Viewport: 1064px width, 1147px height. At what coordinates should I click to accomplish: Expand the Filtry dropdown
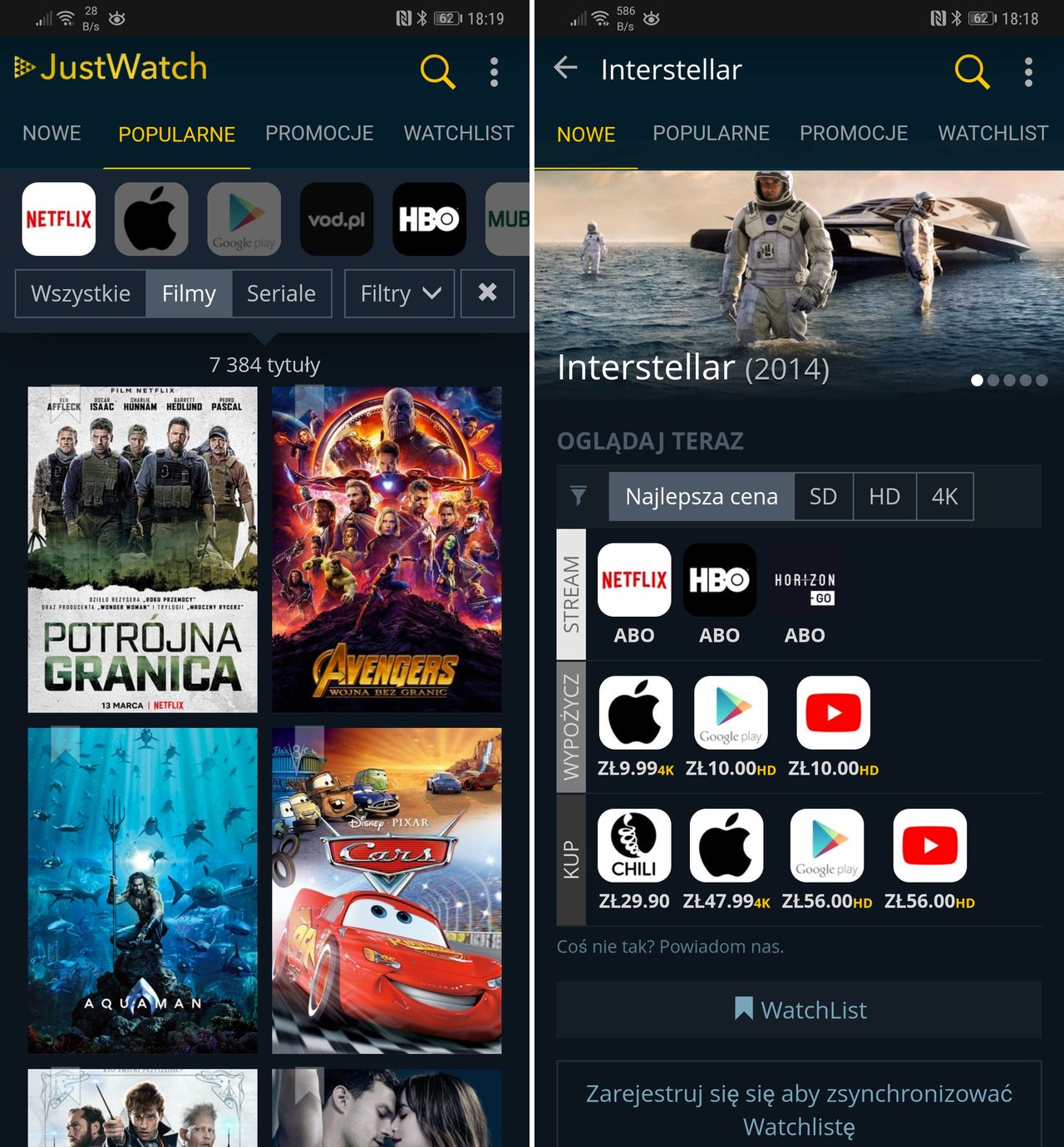coord(399,293)
